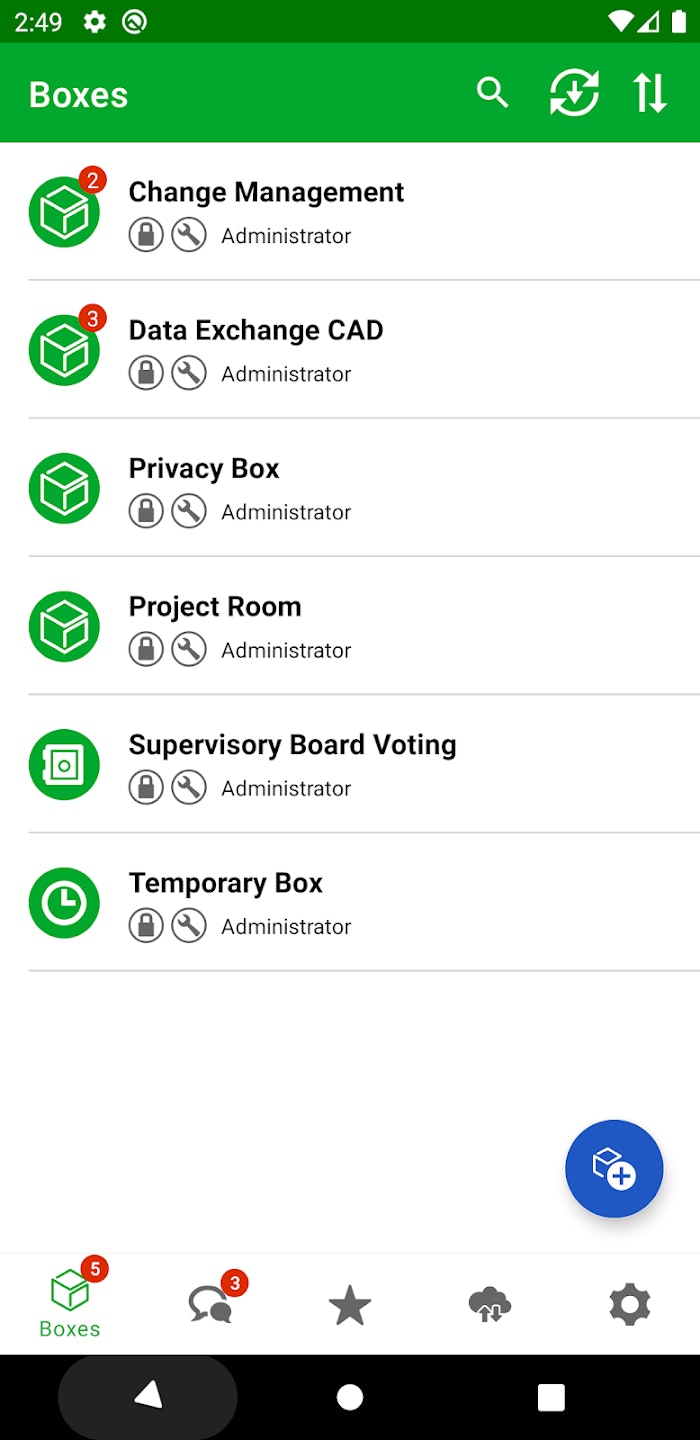Switch to the Boxes tab

70,1304
